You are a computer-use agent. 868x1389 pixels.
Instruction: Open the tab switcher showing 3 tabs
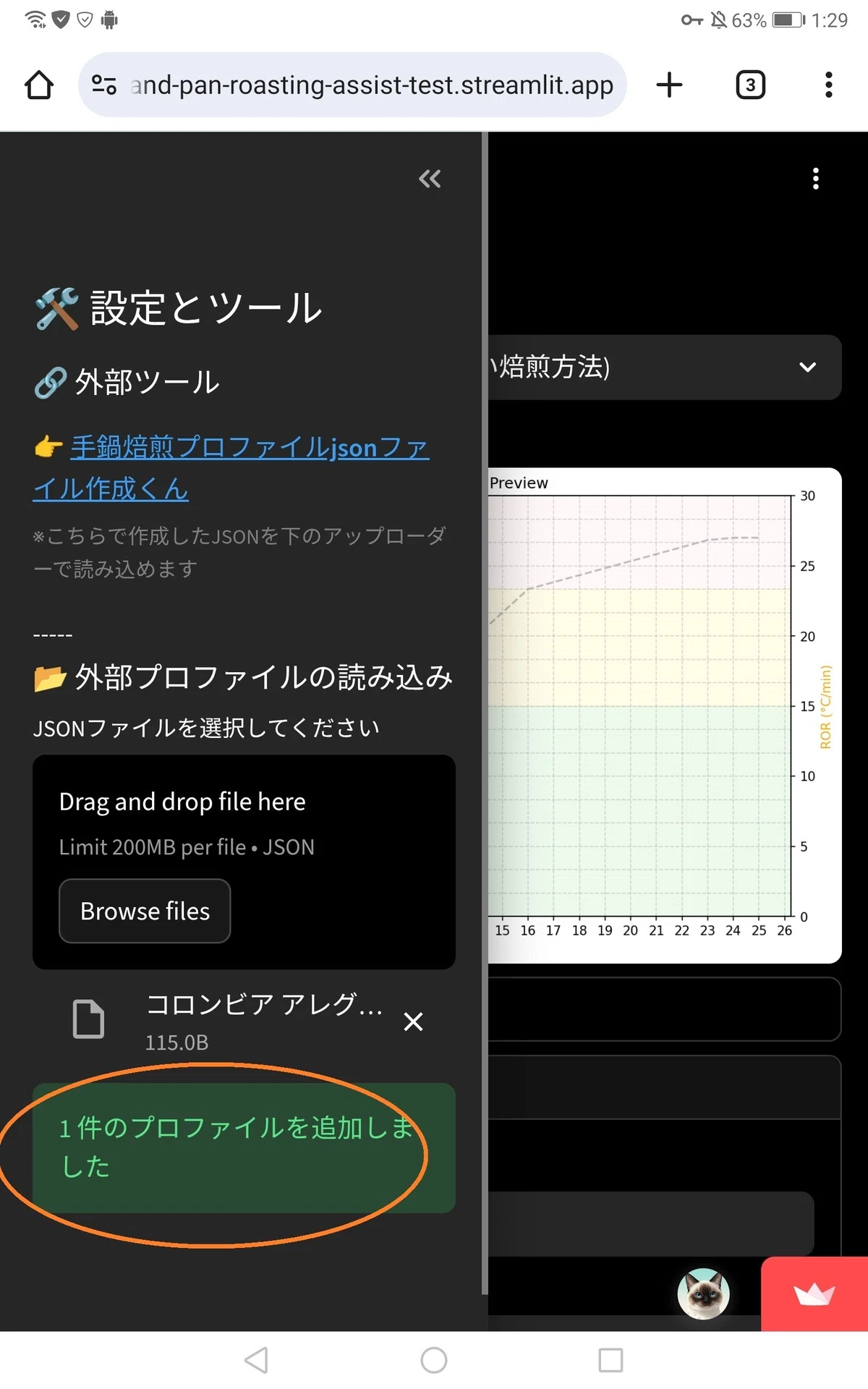tap(751, 85)
